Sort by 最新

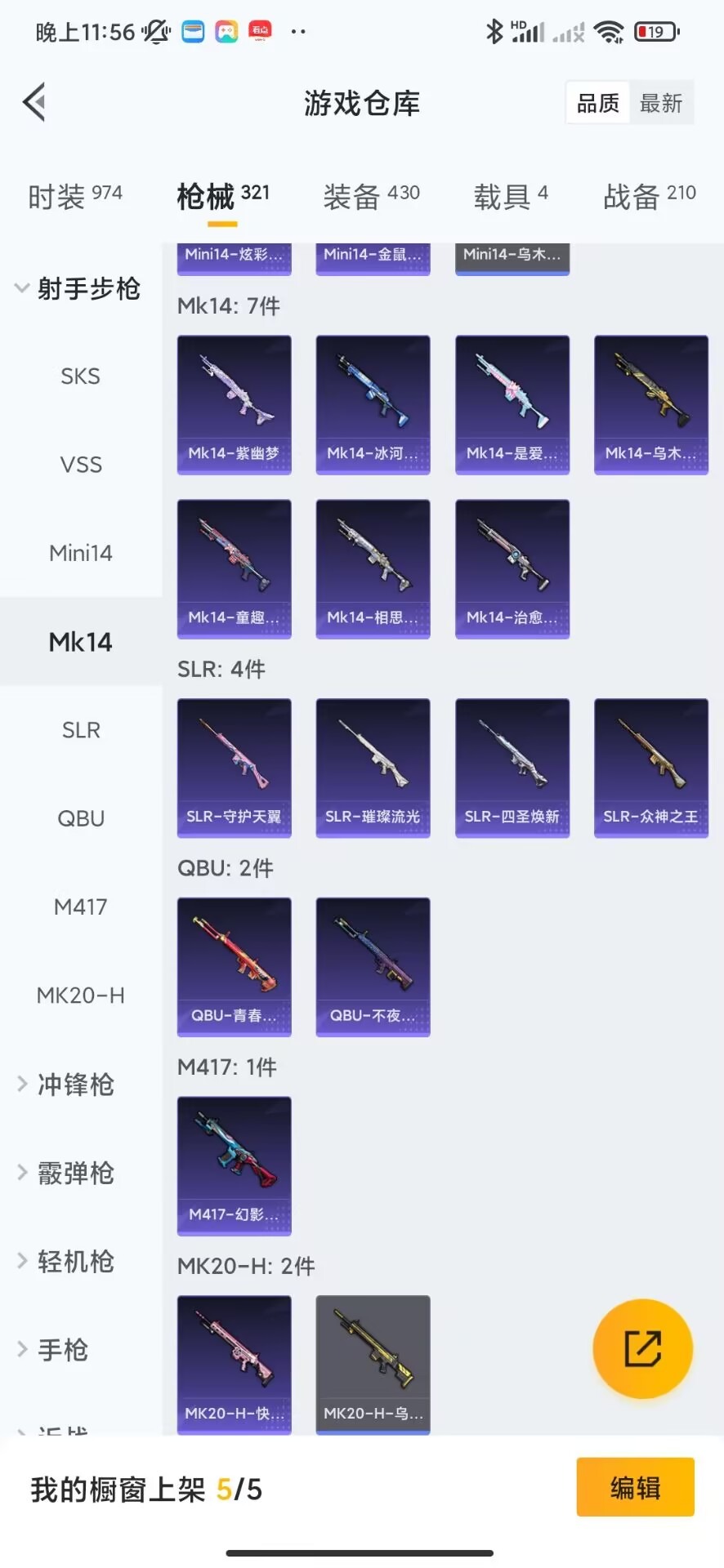pyautogui.click(x=661, y=103)
